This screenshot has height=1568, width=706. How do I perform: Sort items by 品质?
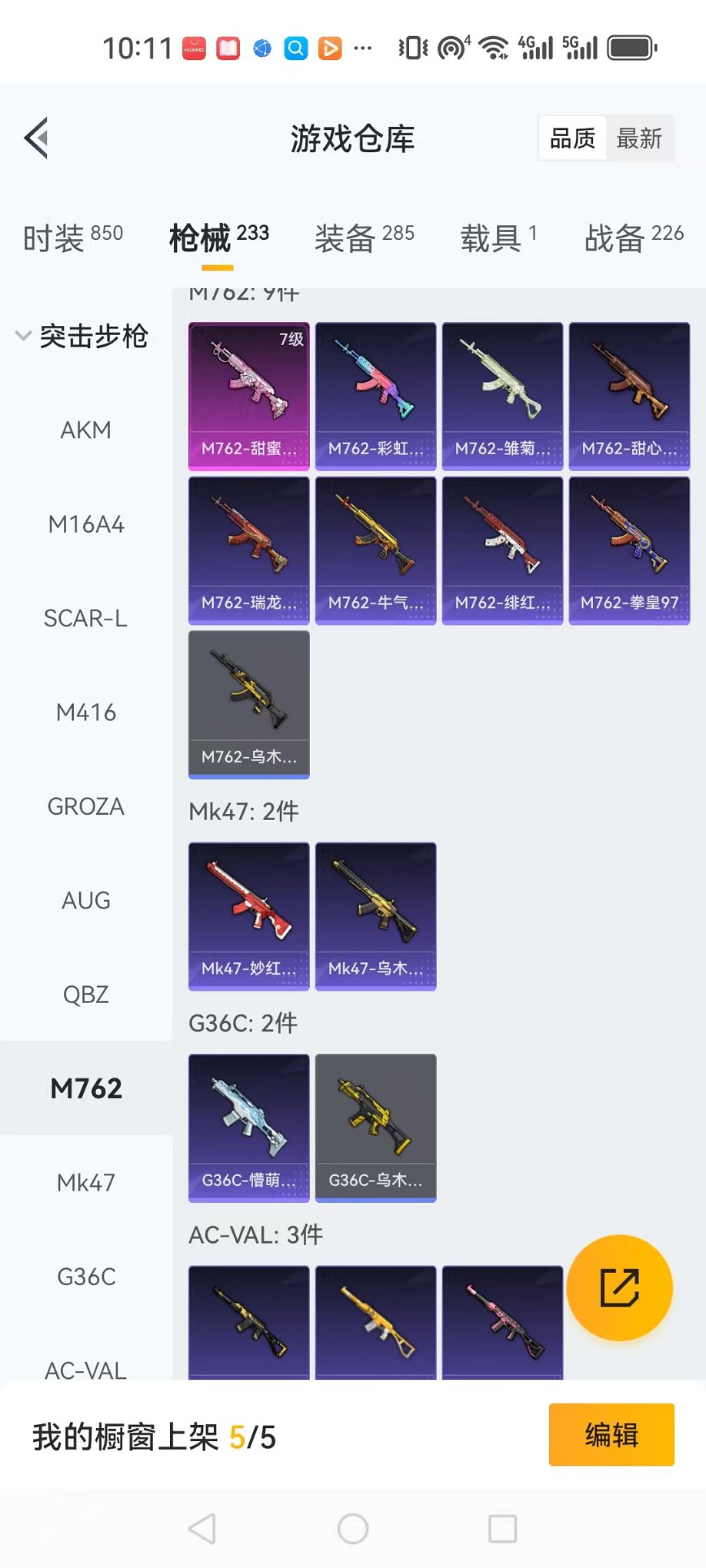click(572, 138)
